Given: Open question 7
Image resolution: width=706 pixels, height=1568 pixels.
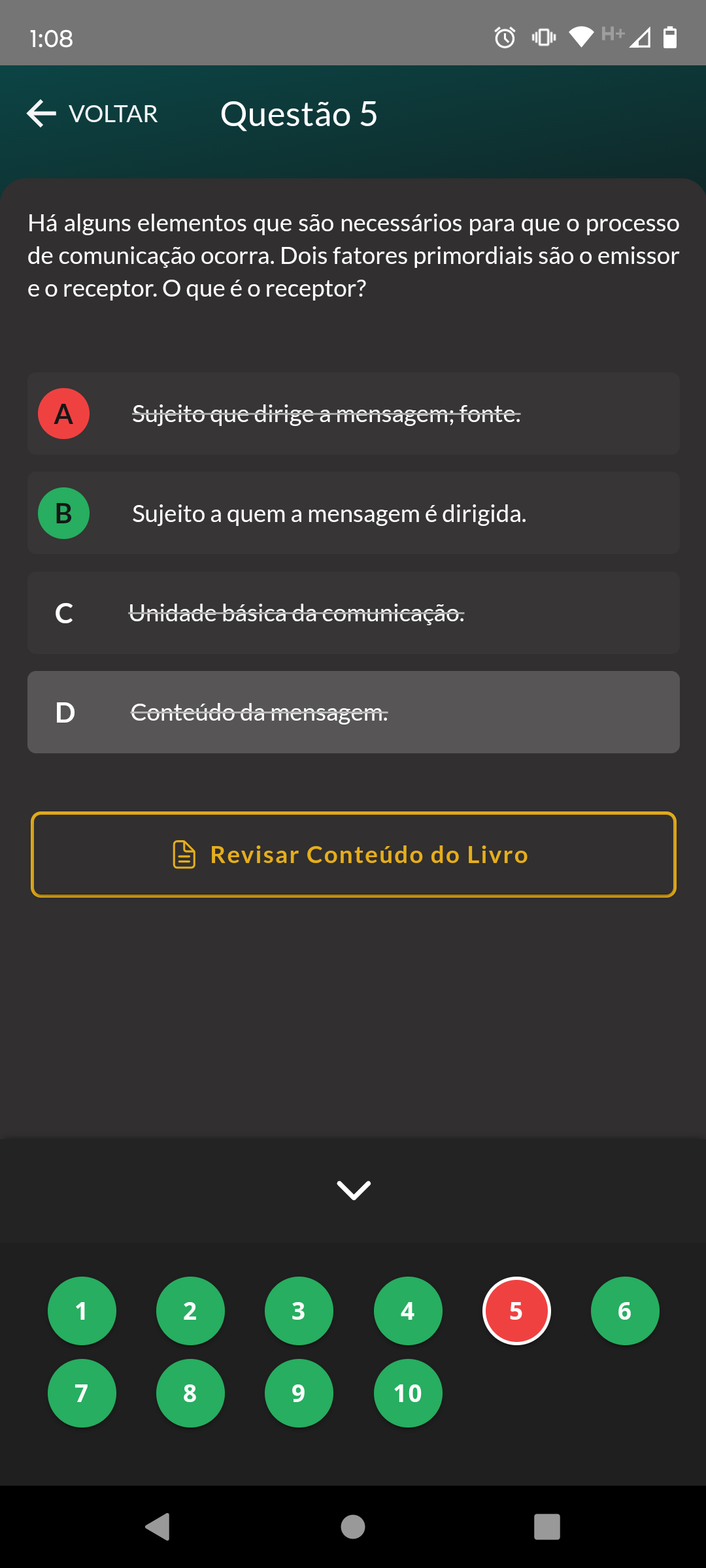Looking at the screenshot, I should pos(82,1393).
